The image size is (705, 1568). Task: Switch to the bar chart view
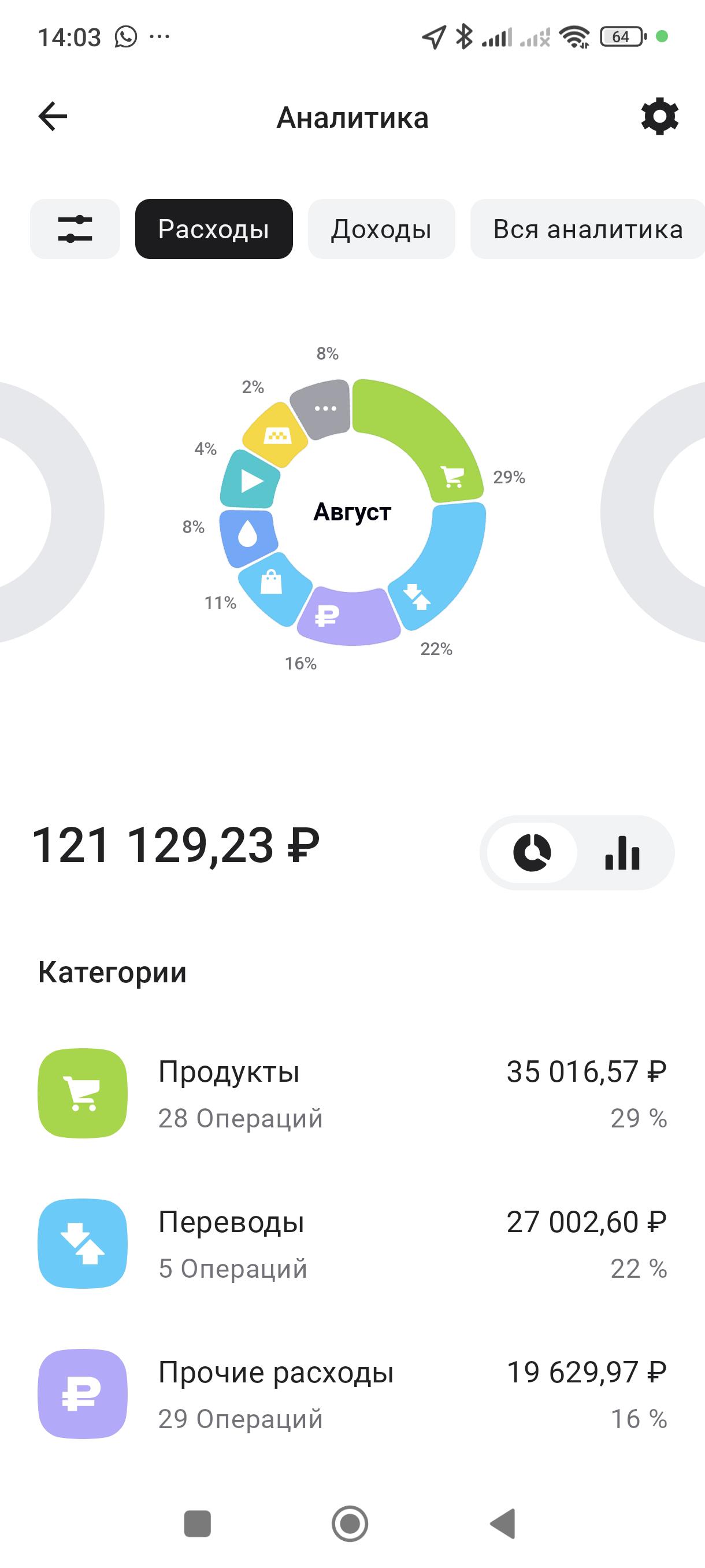click(622, 852)
